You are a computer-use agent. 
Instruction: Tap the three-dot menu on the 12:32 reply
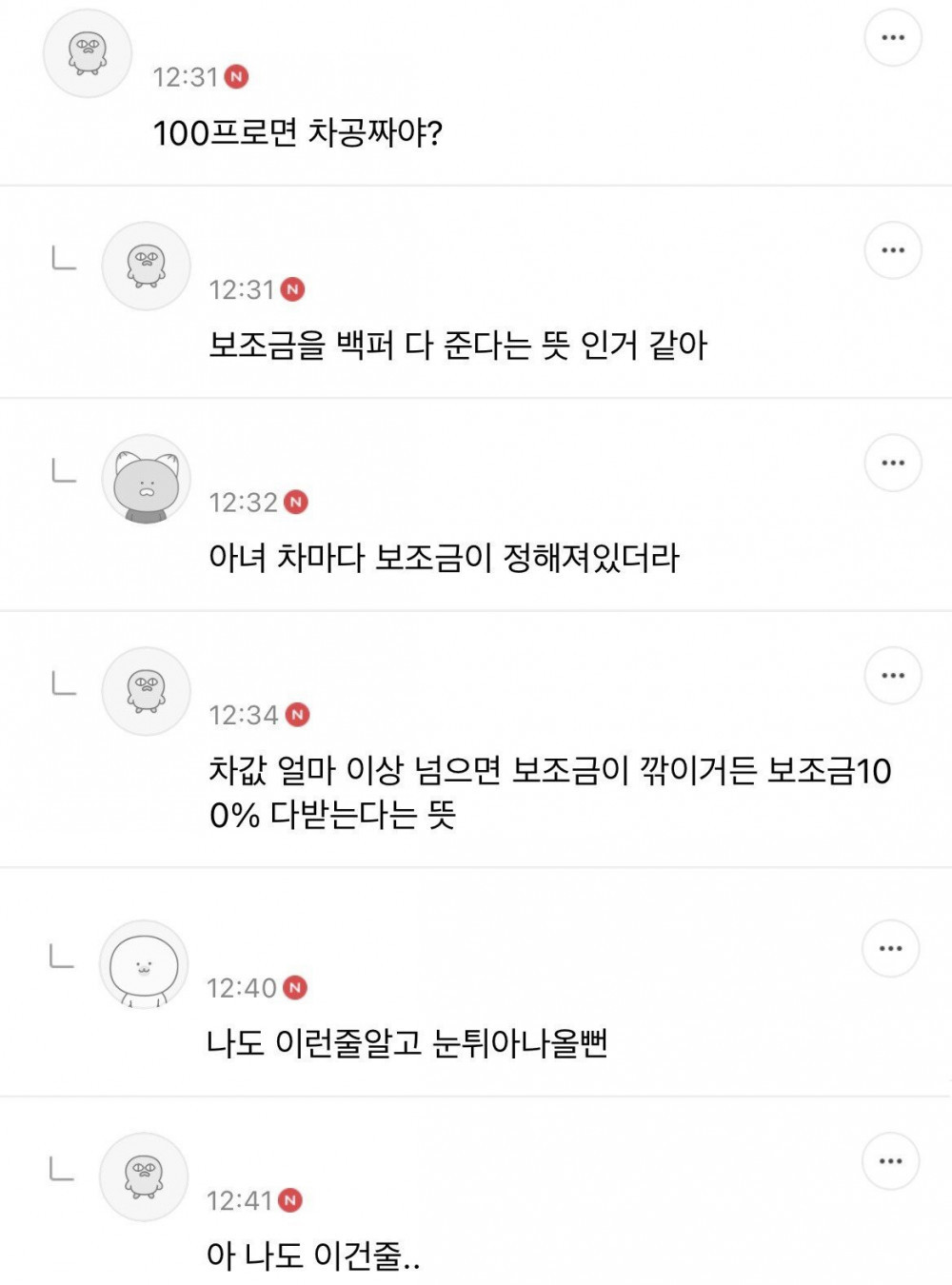[893, 463]
